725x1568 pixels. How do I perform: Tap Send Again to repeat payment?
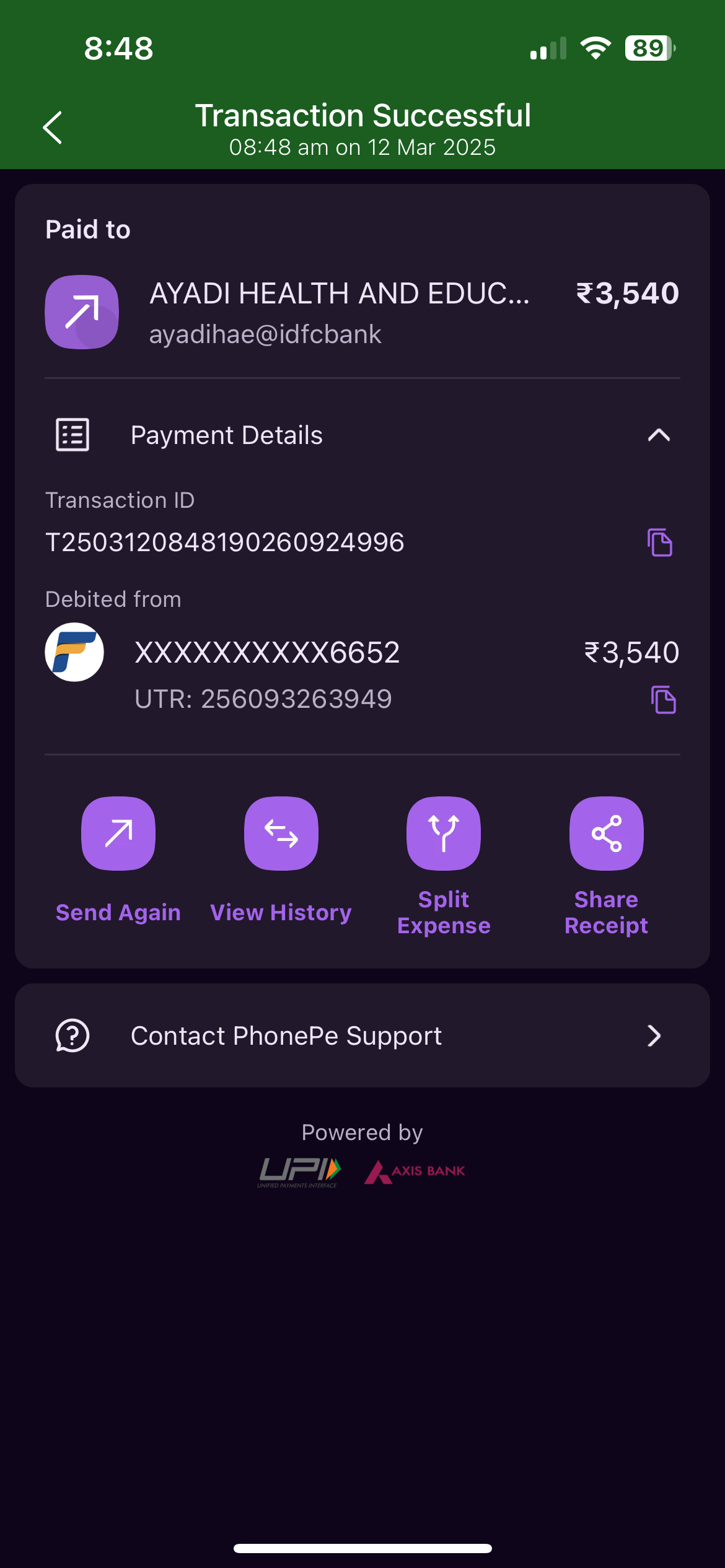(x=118, y=834)
